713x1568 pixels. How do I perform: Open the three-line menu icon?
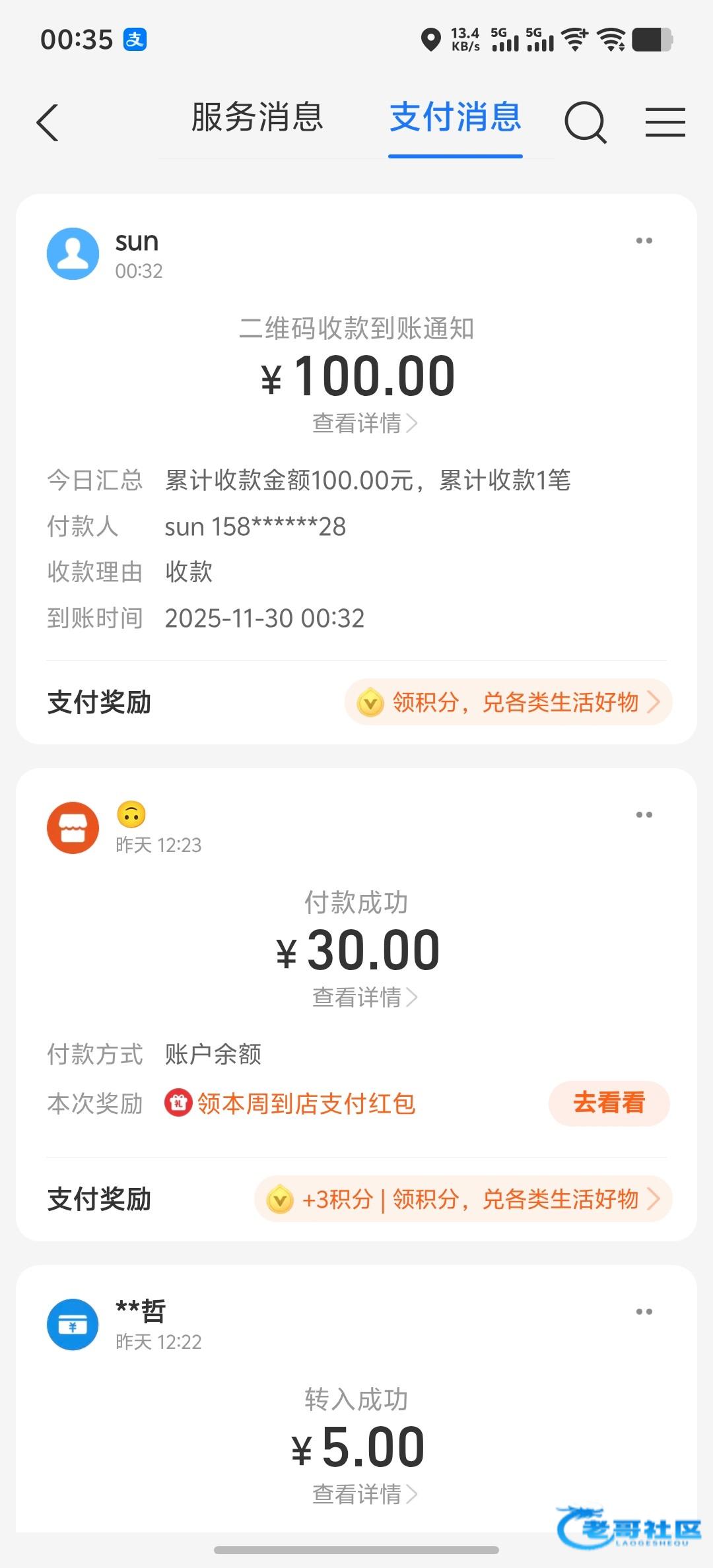coord(665,123)
